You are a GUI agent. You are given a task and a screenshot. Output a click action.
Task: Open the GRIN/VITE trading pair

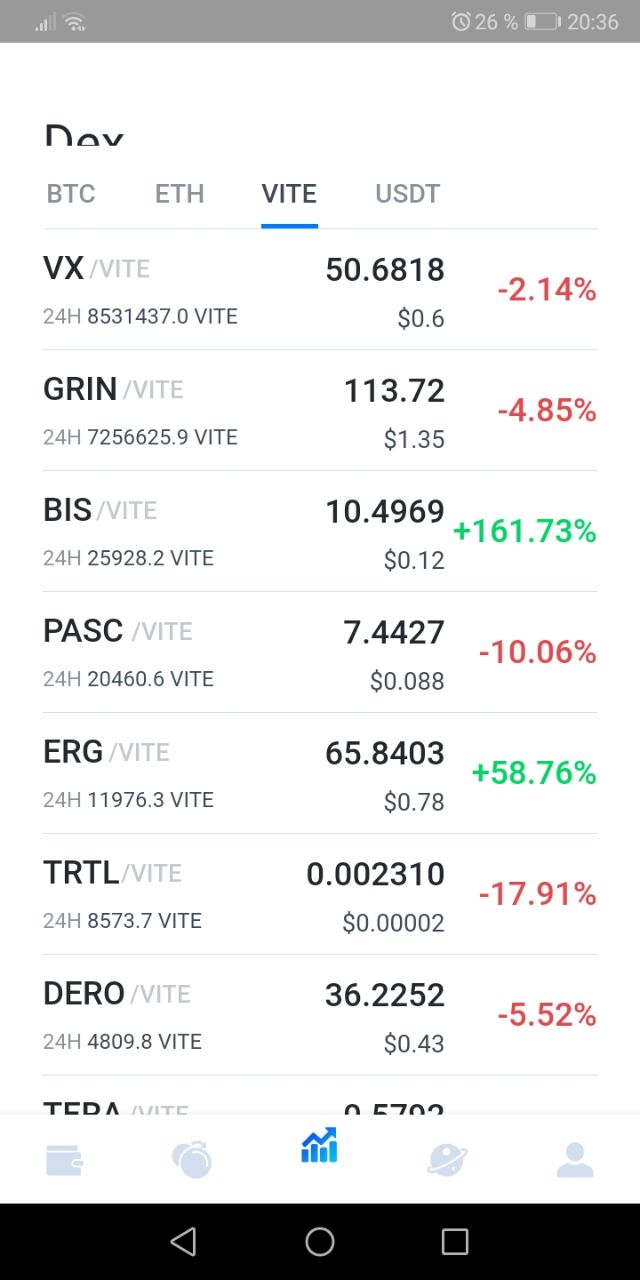pos(320,411)
